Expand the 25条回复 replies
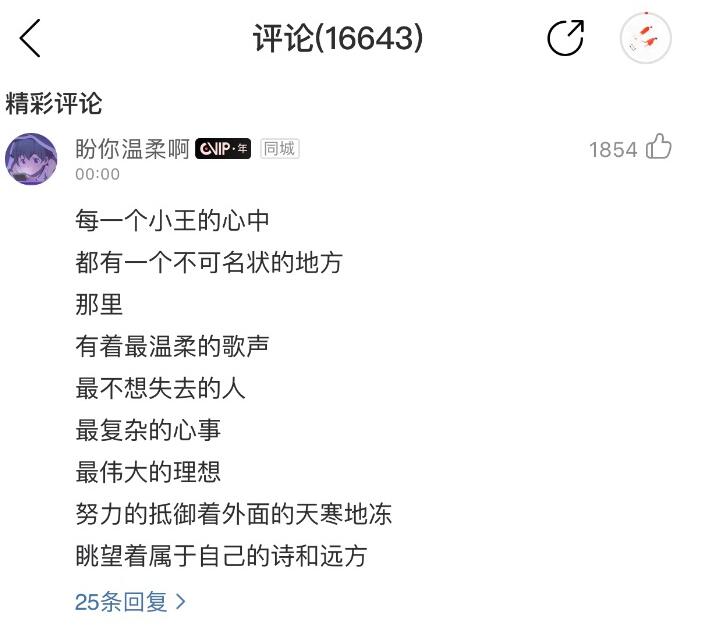Screen dimensions: 719x635 (130, 601)
